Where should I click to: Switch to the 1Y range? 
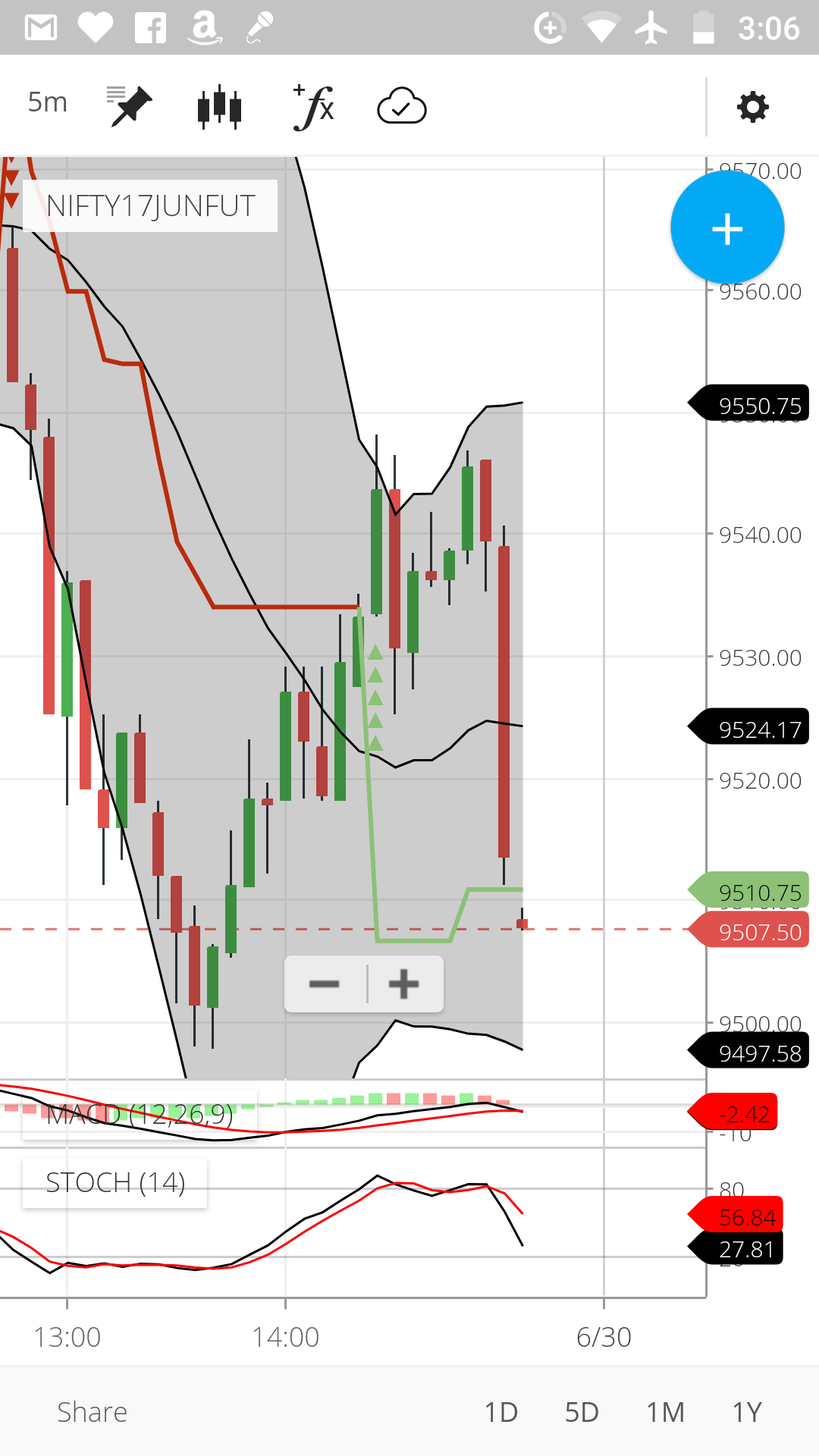click(747, 1412)
